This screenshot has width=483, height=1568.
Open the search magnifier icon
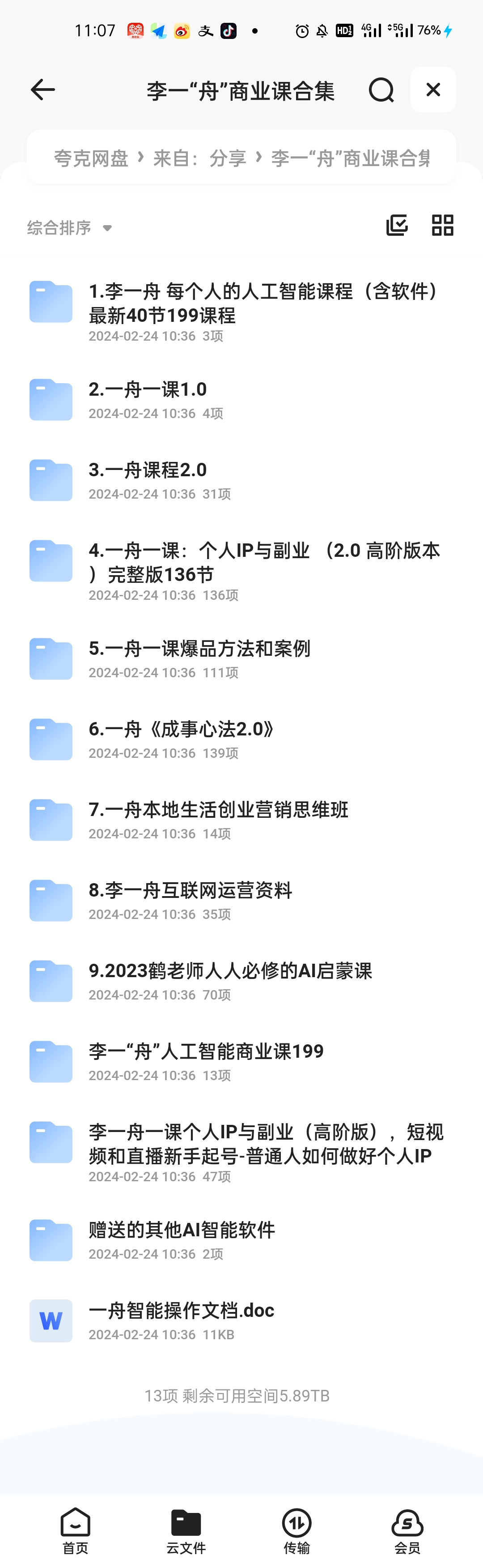click(x=381, y=90)
